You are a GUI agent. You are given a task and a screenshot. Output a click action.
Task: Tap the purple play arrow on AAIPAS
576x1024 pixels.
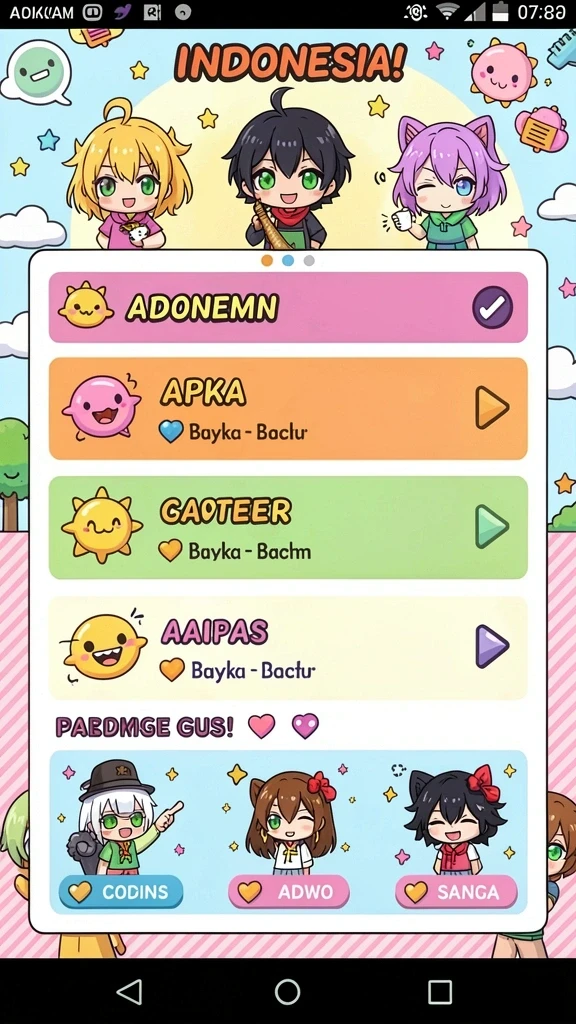pyautogui.click(x=491, y=646)
